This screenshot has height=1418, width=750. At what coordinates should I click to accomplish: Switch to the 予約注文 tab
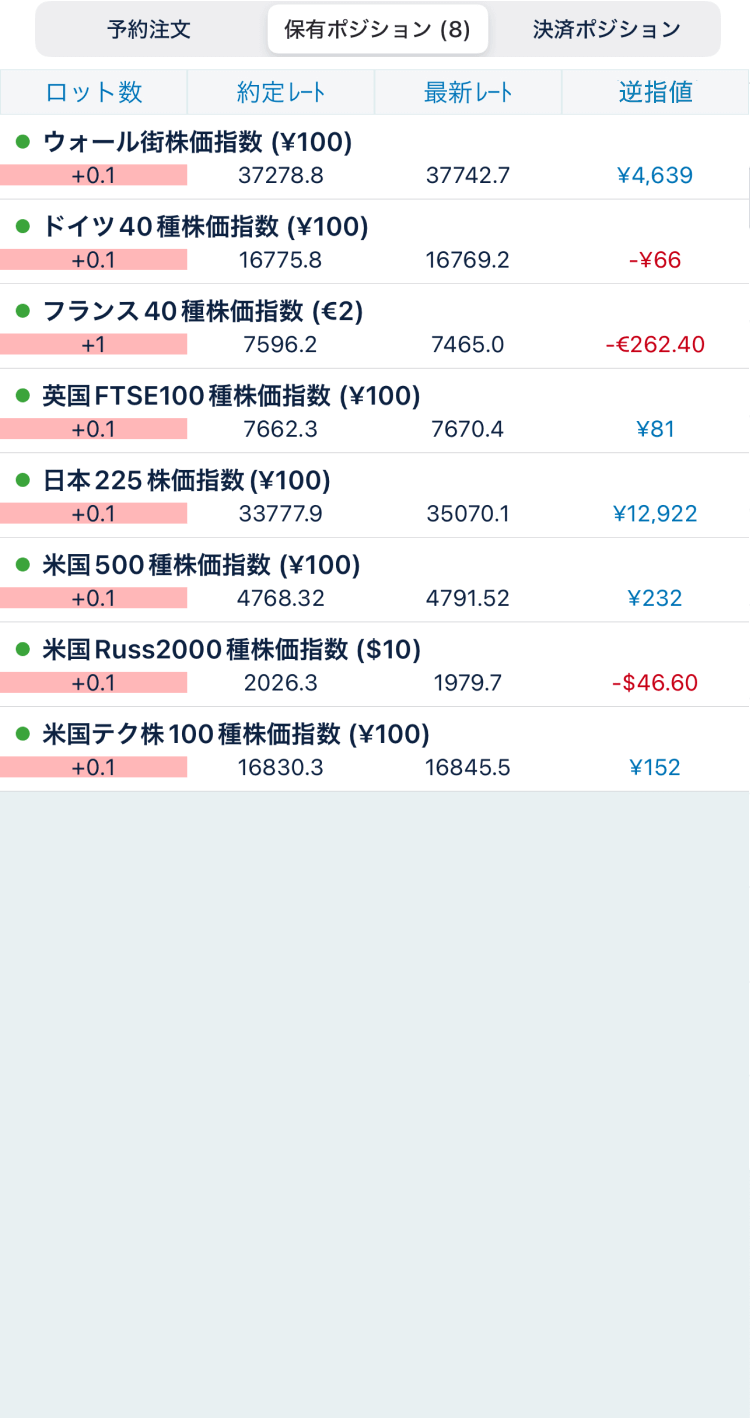(149, 29)
